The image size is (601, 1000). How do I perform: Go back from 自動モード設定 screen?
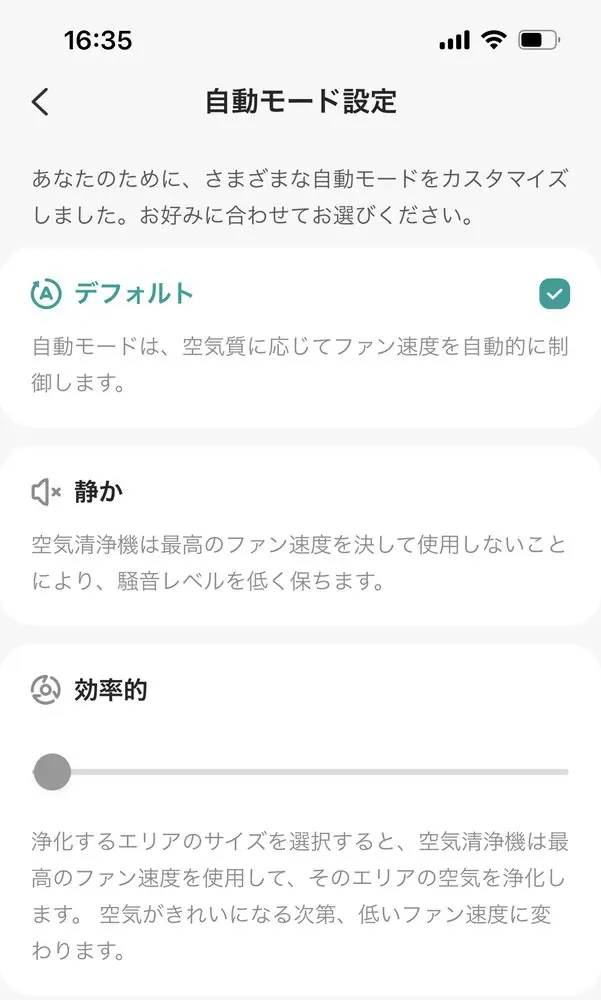tap(40, 101)
